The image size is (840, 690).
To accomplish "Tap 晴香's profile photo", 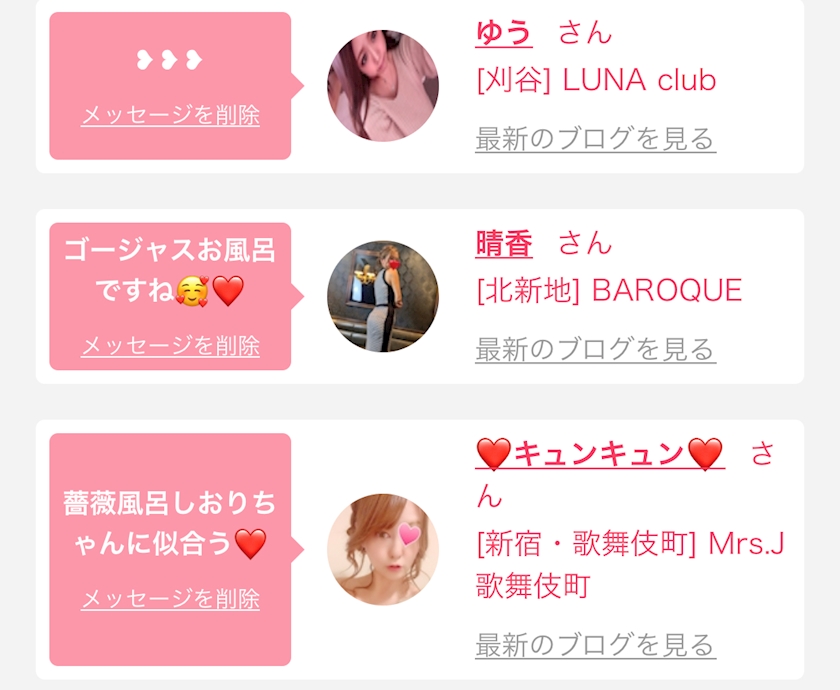I will (x=383, y=296).
